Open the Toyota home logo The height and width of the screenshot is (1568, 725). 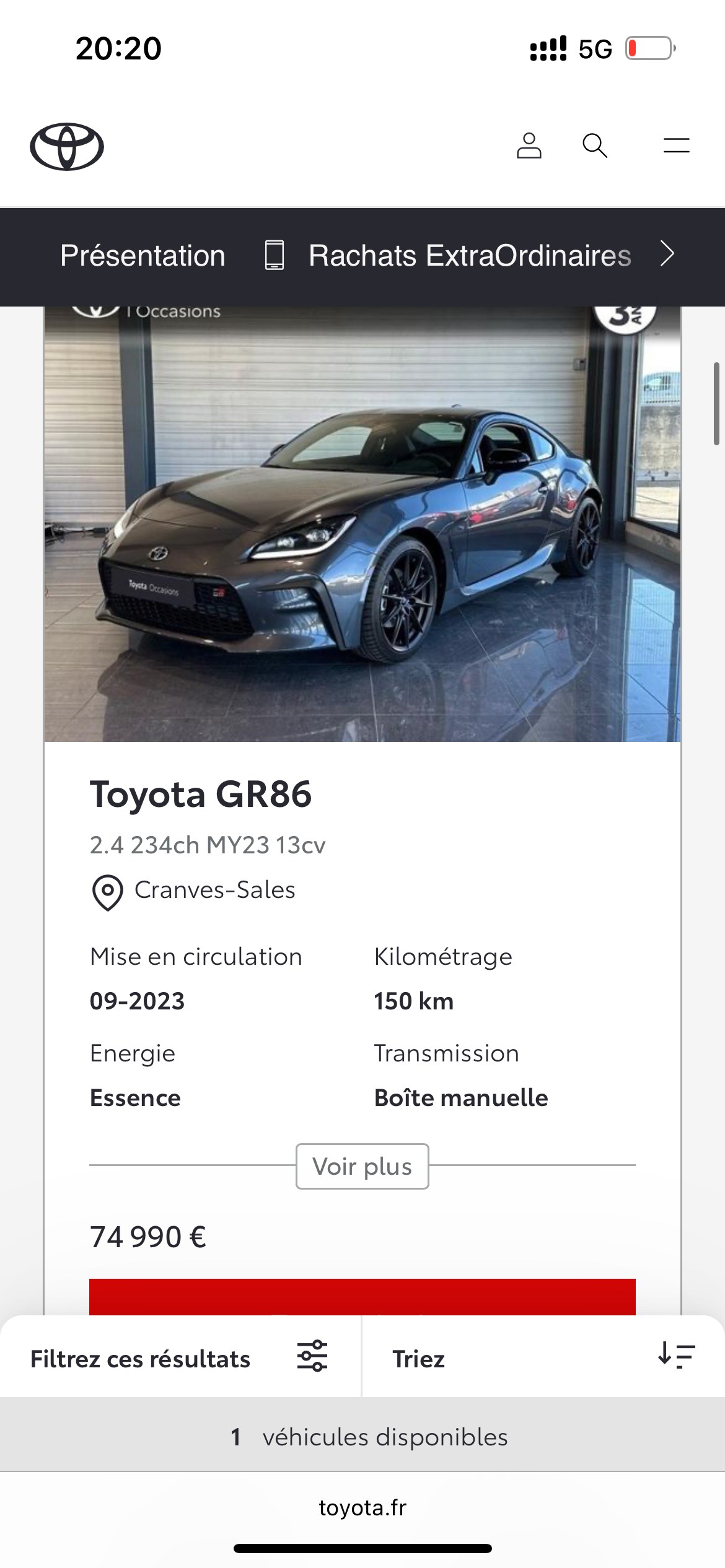point(67,146)
